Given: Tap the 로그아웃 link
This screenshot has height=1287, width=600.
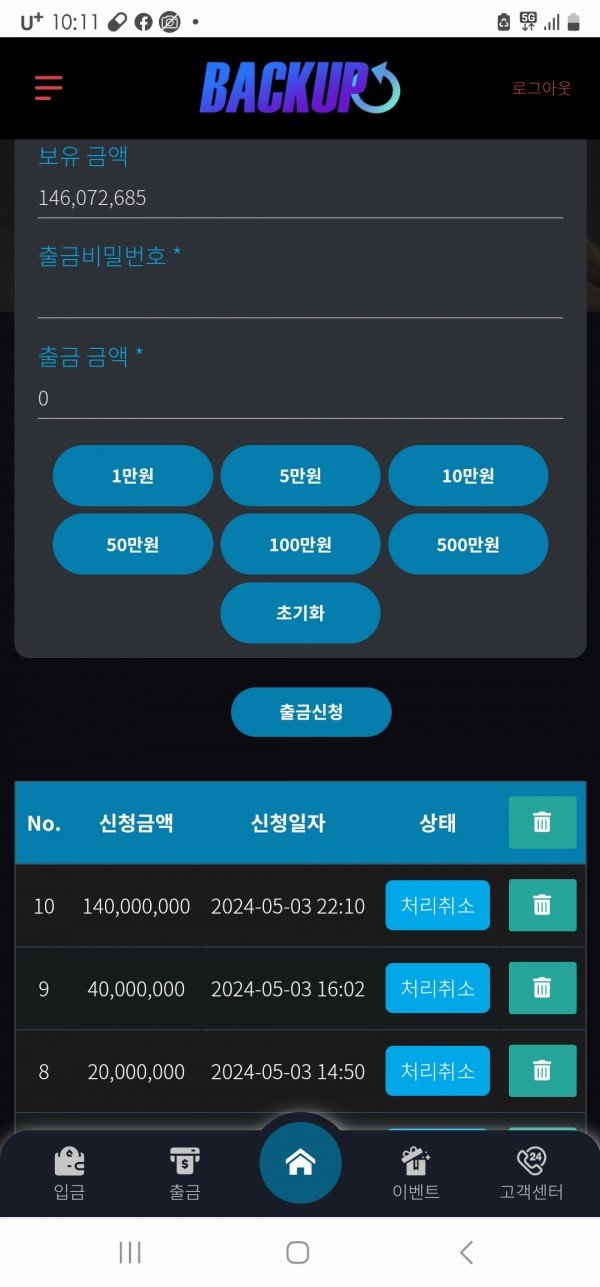Looking at the screenshot, I should (x=541, y=88).
